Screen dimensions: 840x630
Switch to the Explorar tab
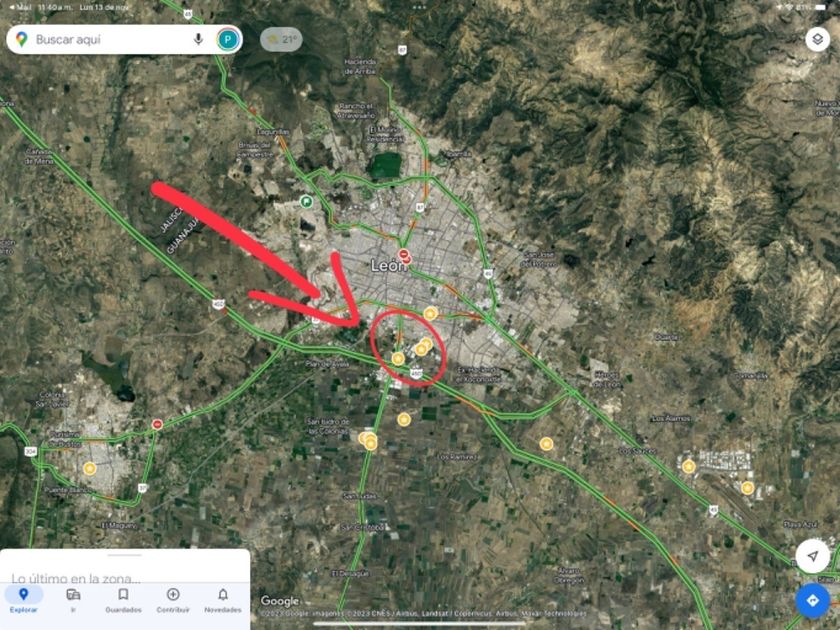click(23, 600)
